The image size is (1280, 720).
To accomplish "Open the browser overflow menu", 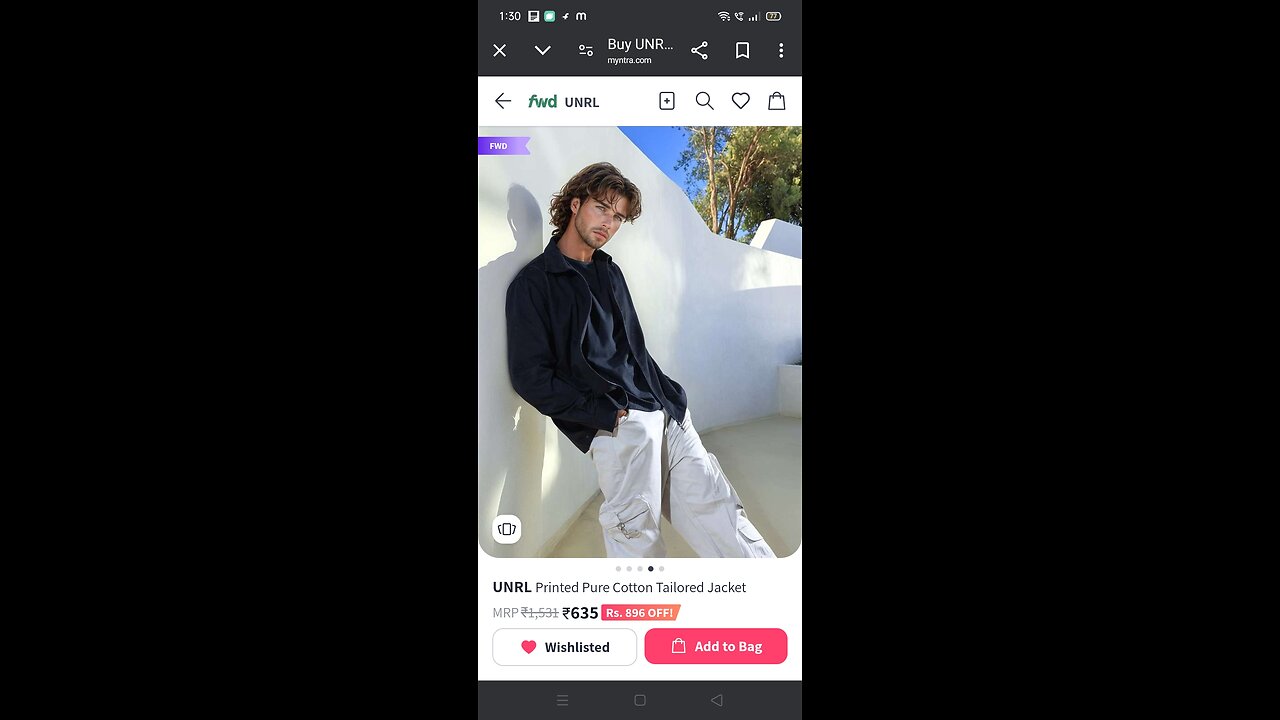I will tap(781, 50).
